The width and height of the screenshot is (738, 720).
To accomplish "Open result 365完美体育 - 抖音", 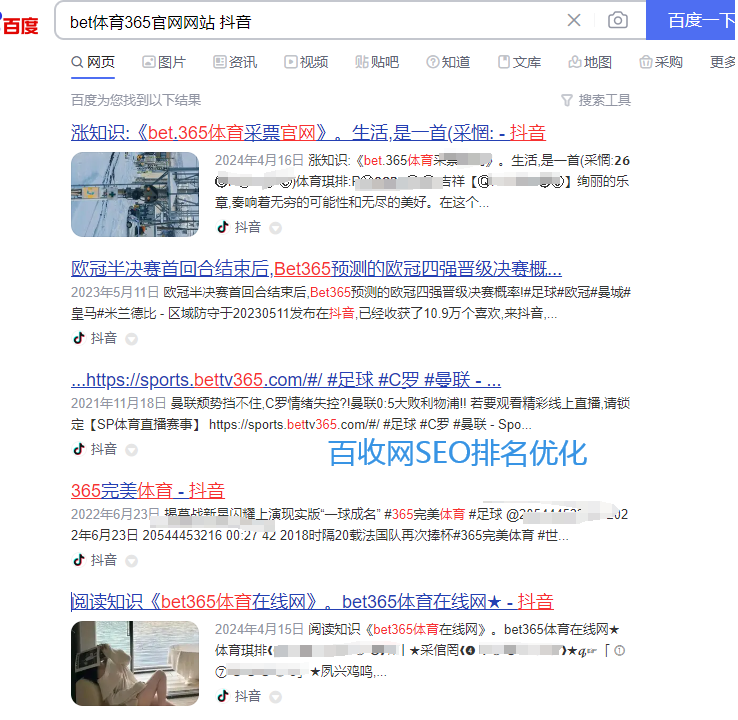I will (148, 491).
